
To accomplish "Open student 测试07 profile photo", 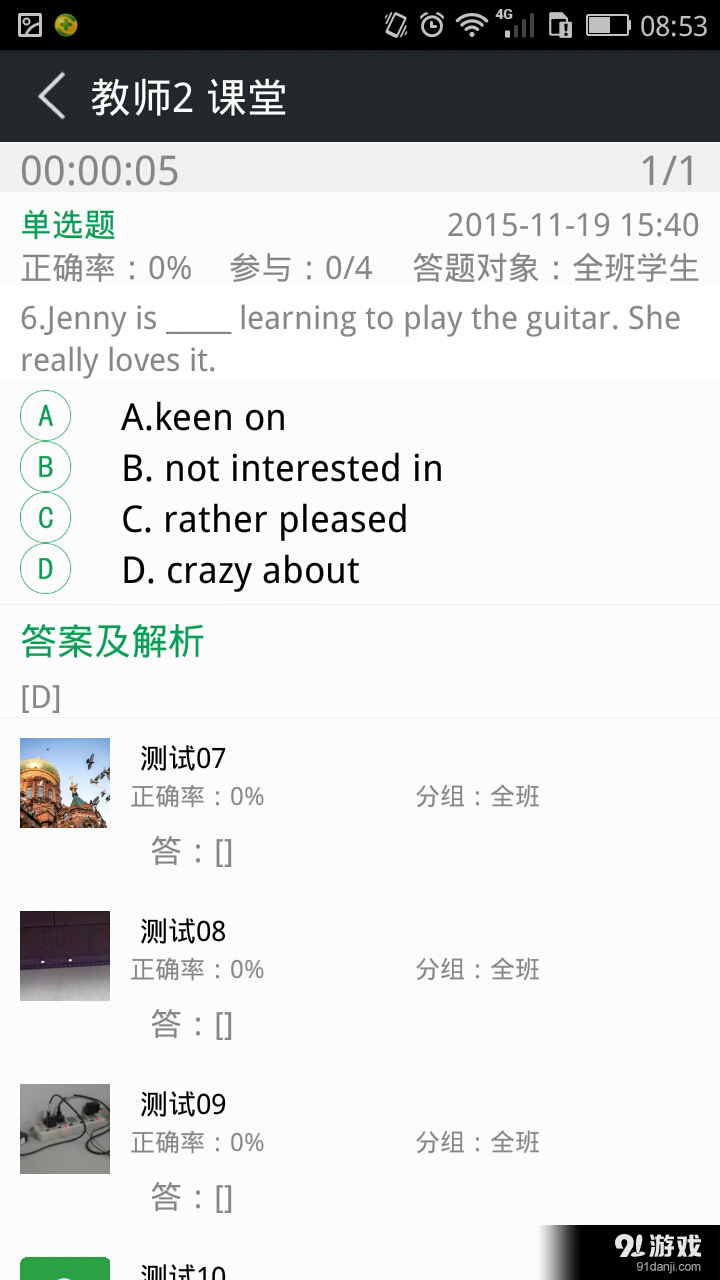I will [64, 783].
